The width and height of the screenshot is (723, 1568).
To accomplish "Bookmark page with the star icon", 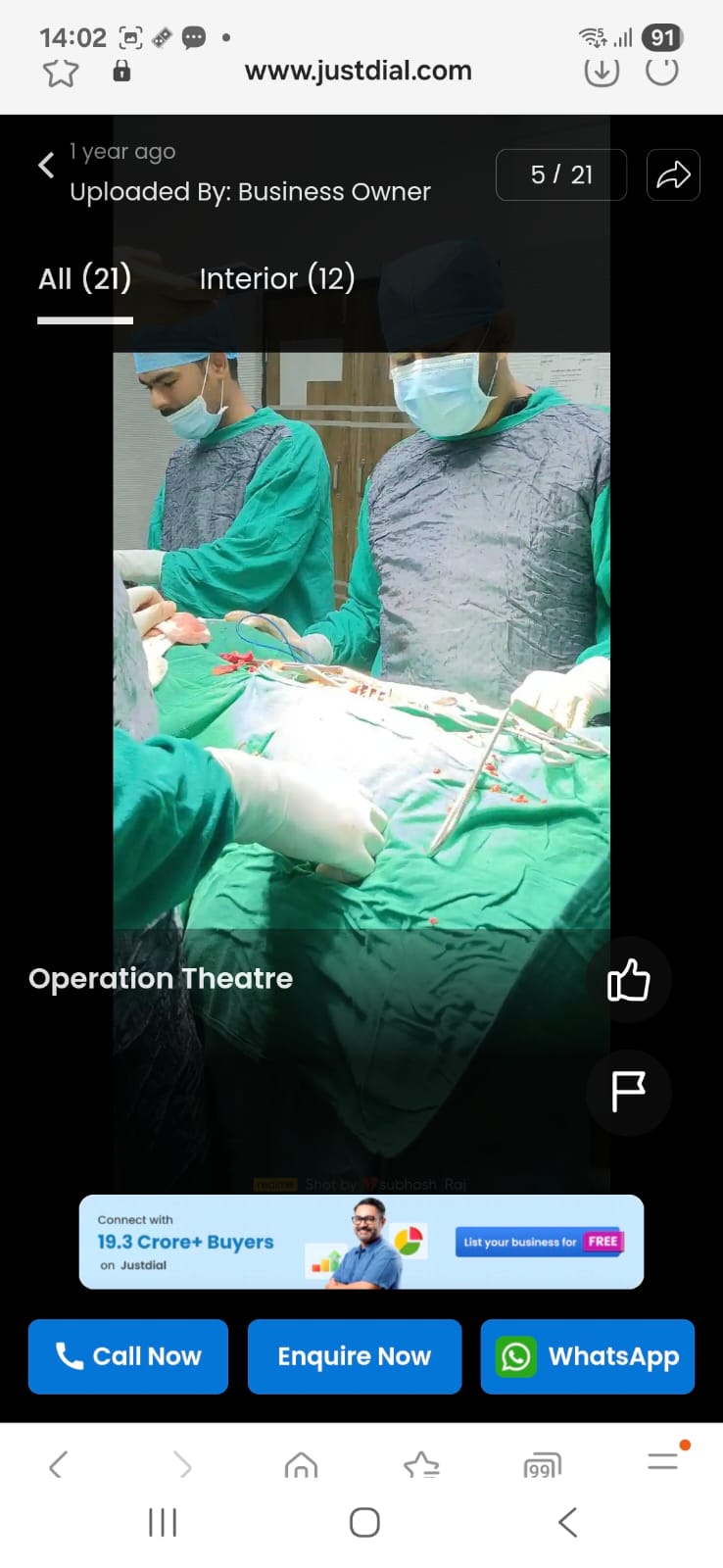I will coord(61,72).
